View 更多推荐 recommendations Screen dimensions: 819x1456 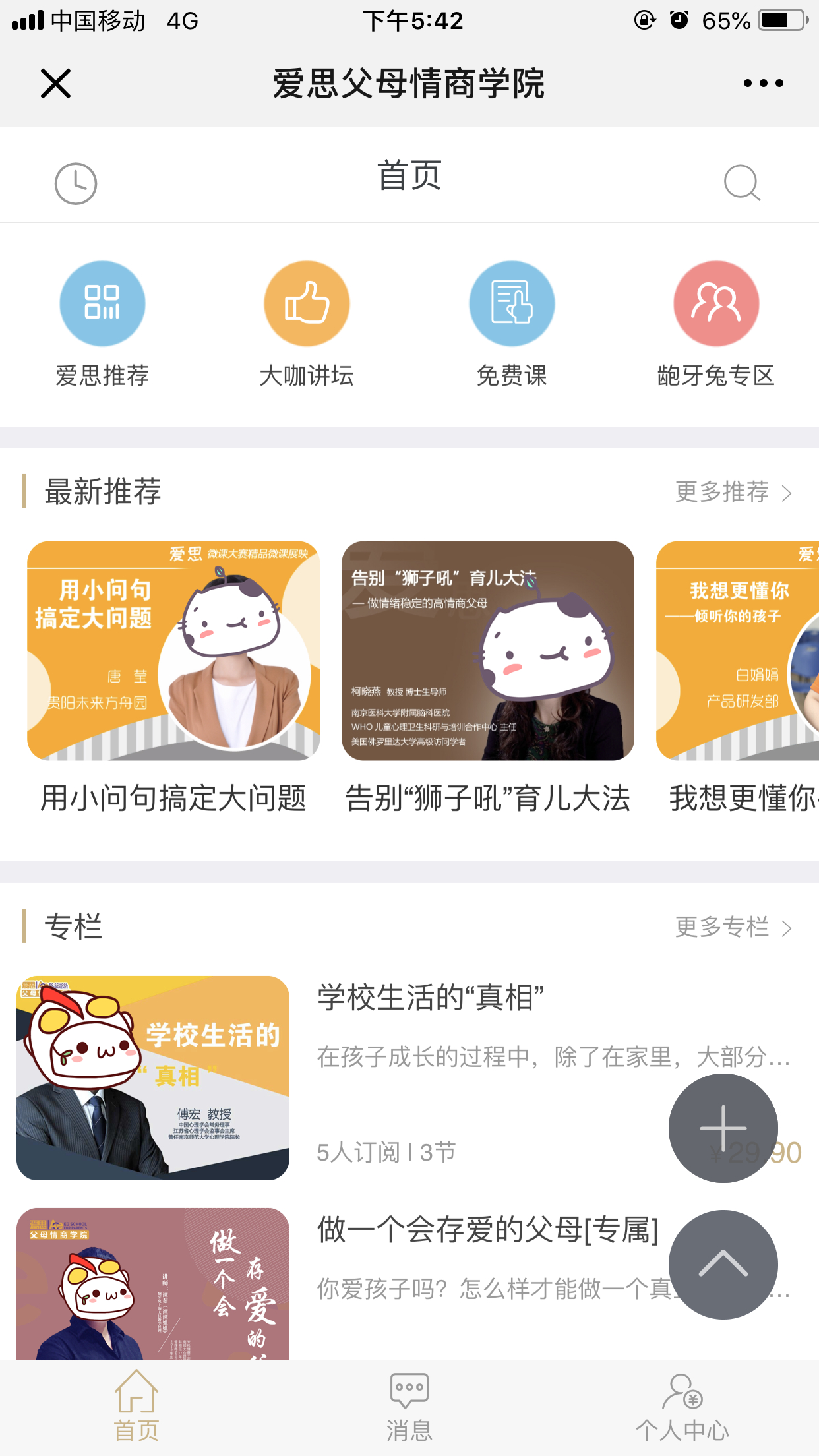pos(733,492)
